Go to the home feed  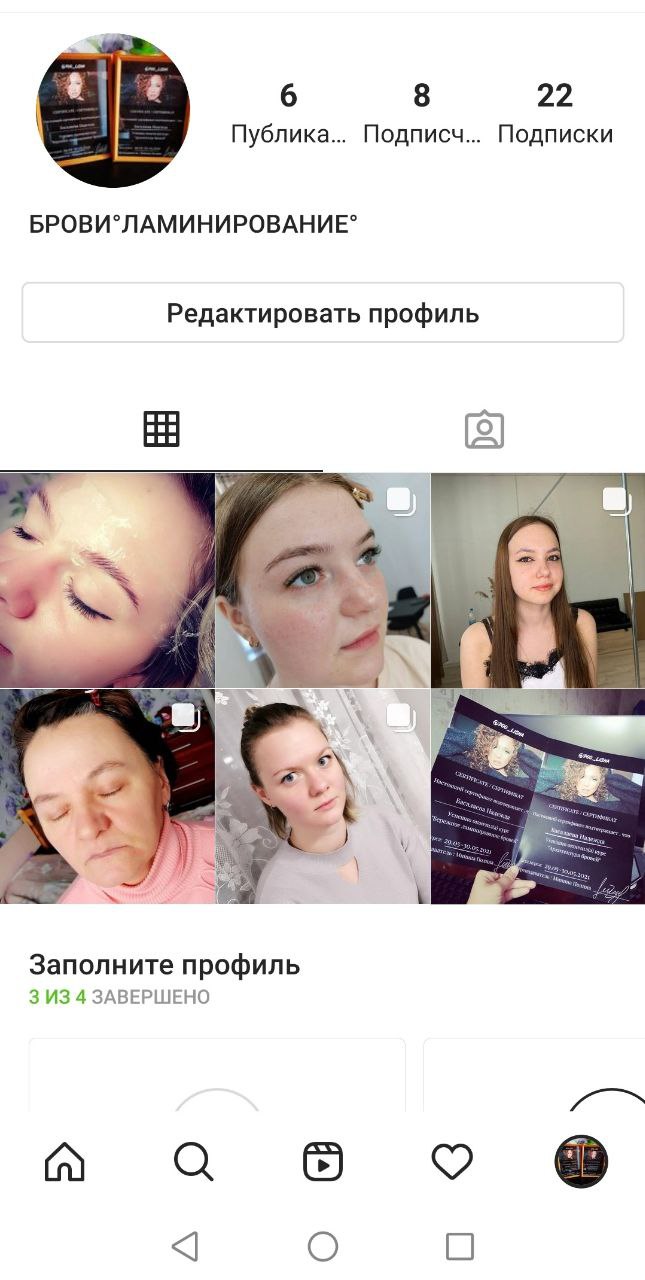pos(65,1162)
